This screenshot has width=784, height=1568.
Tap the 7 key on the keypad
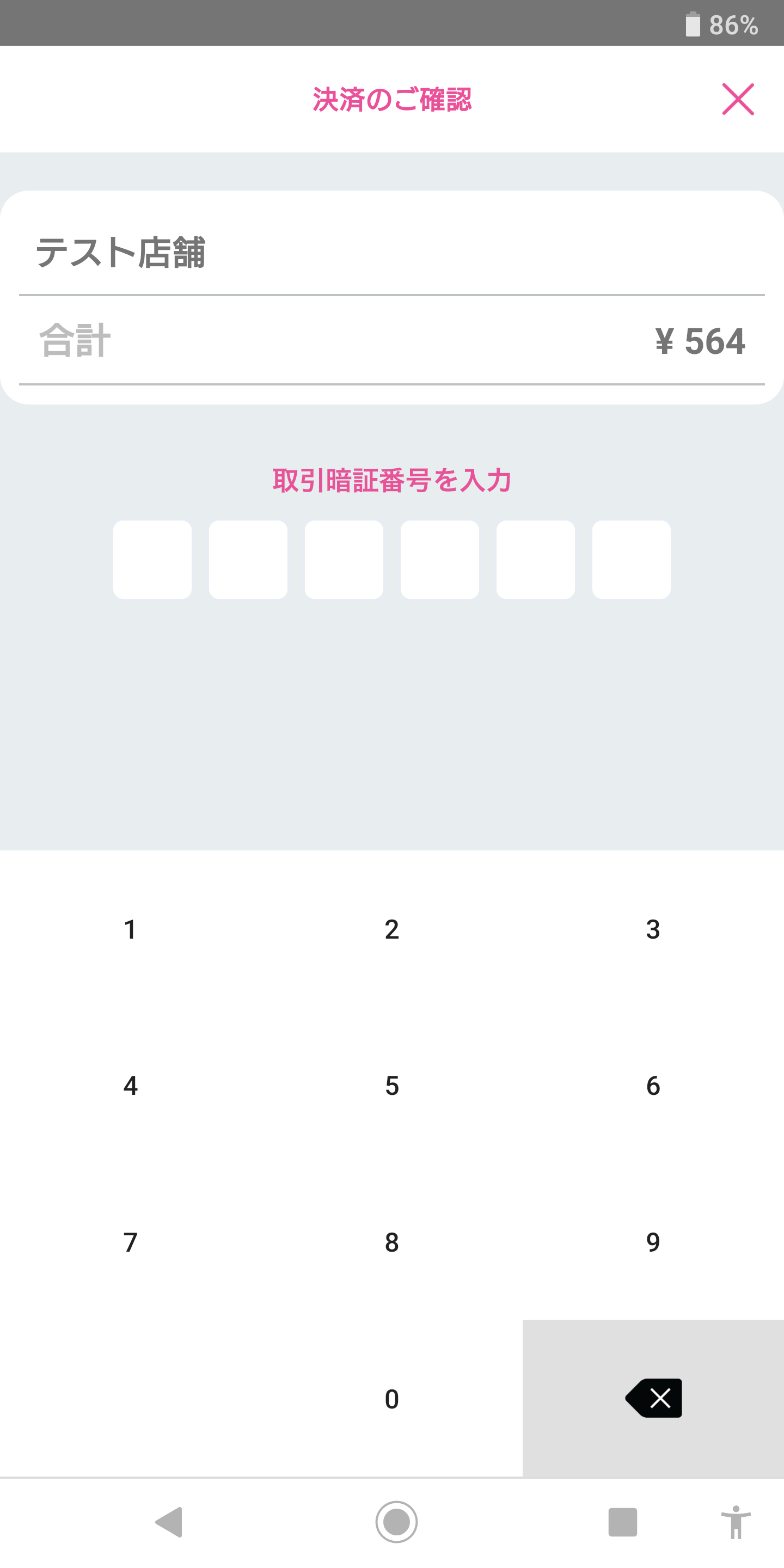[x=130, y=1242]
